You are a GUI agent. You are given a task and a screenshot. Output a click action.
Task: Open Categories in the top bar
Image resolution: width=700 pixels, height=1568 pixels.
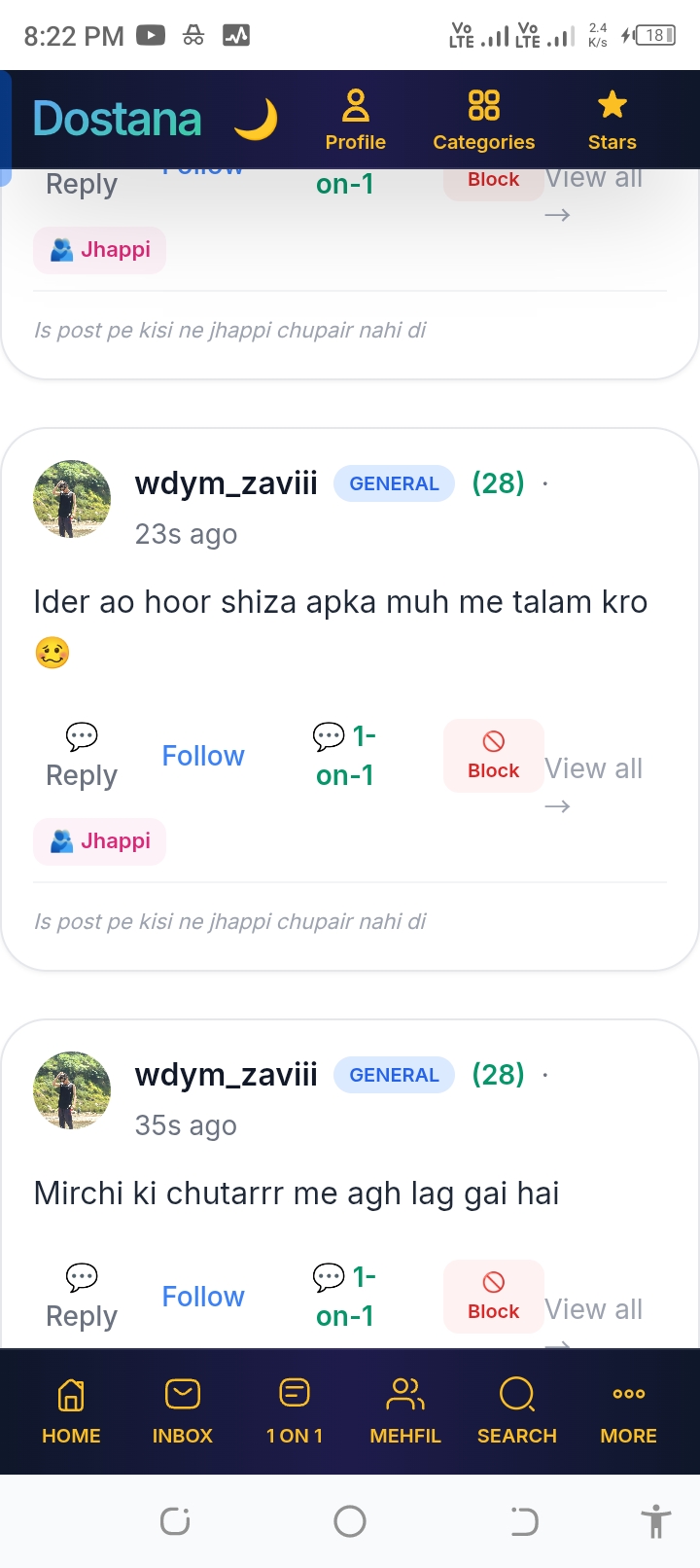pyautogui.click(x=483, y=120)
